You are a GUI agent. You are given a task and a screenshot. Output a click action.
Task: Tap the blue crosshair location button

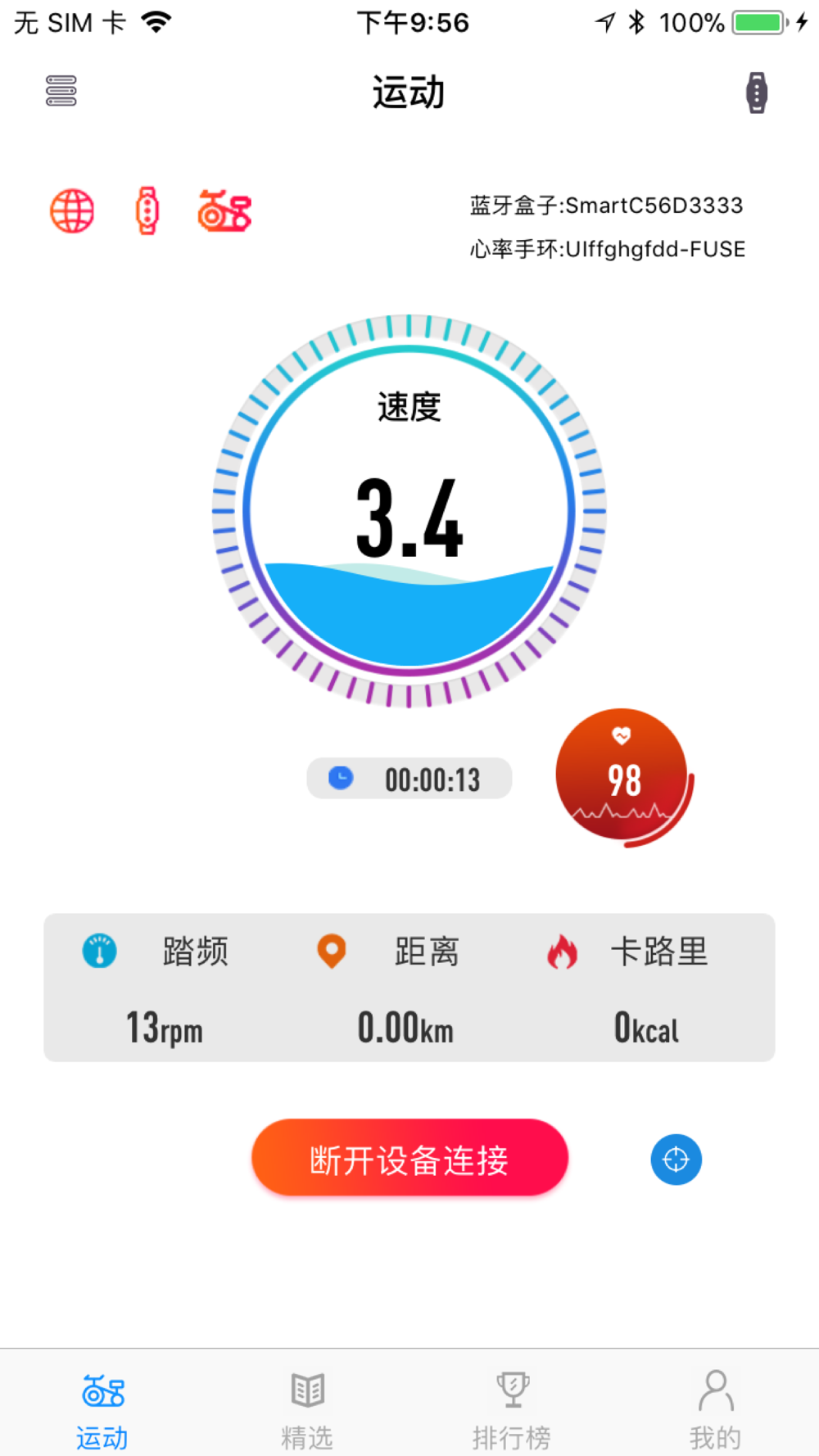pyautogui.click(x=676, y=1160)
